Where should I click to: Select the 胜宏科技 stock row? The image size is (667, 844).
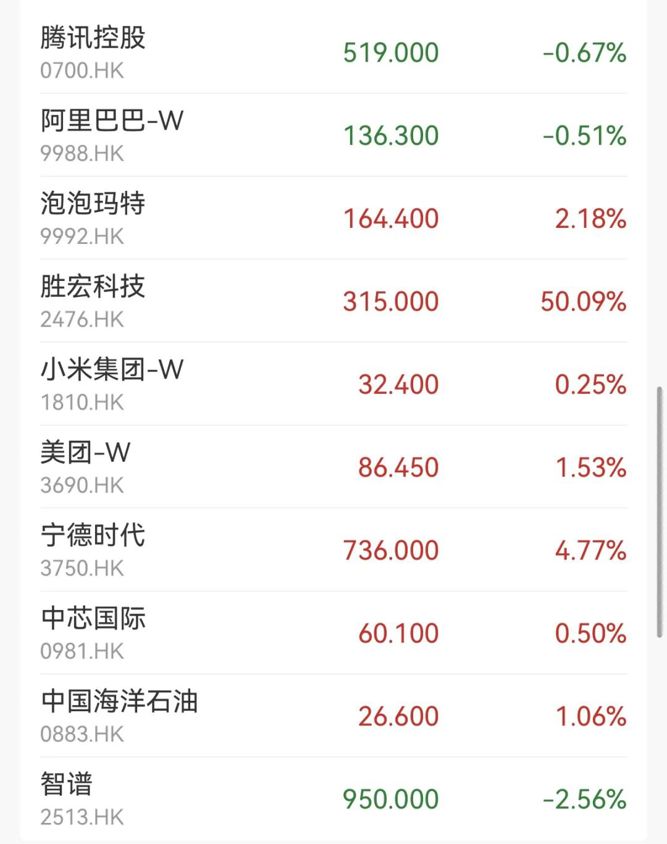(x=333, y=301)
